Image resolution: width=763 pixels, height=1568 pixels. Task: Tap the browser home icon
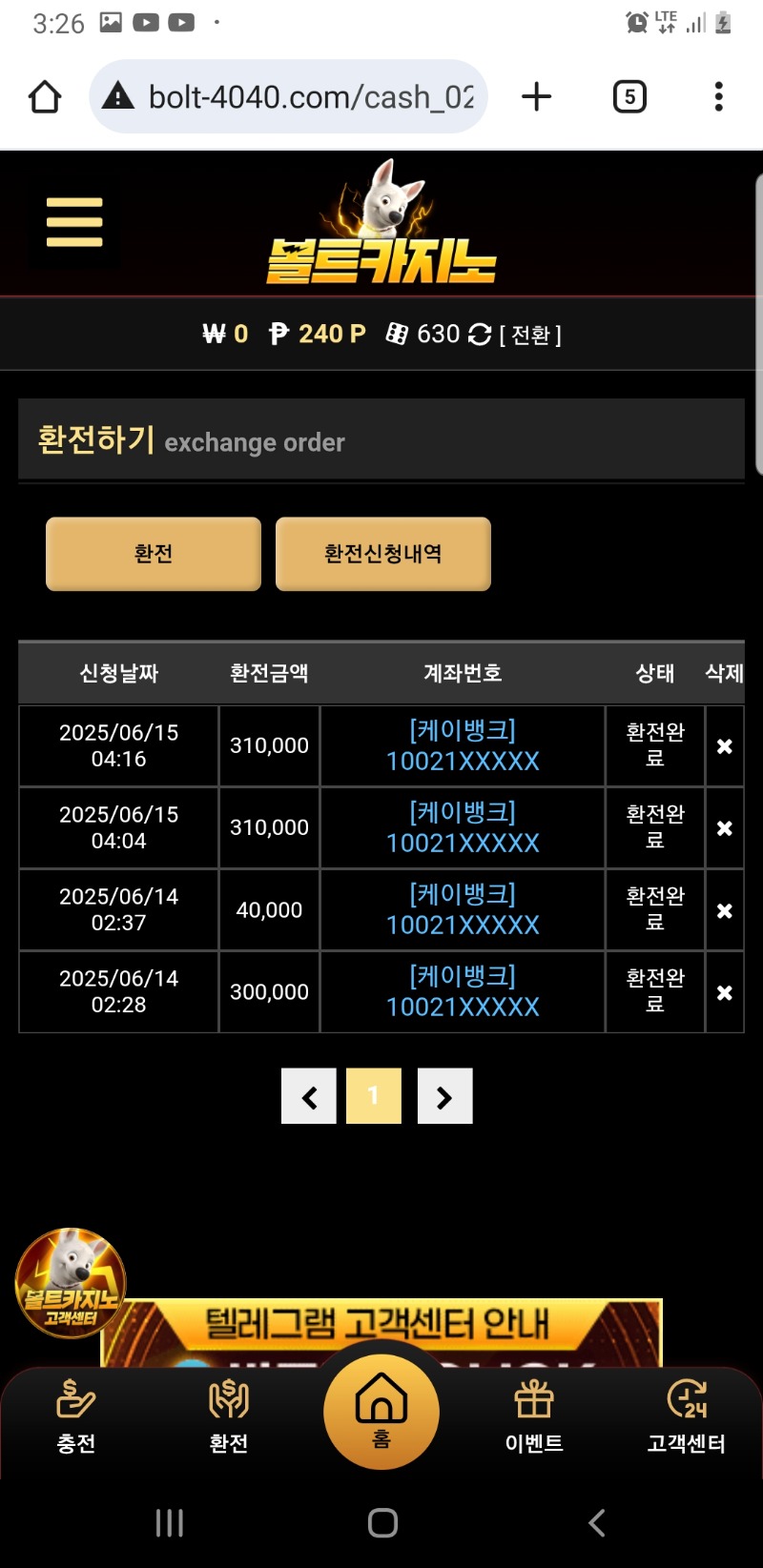tap(45, 96)
